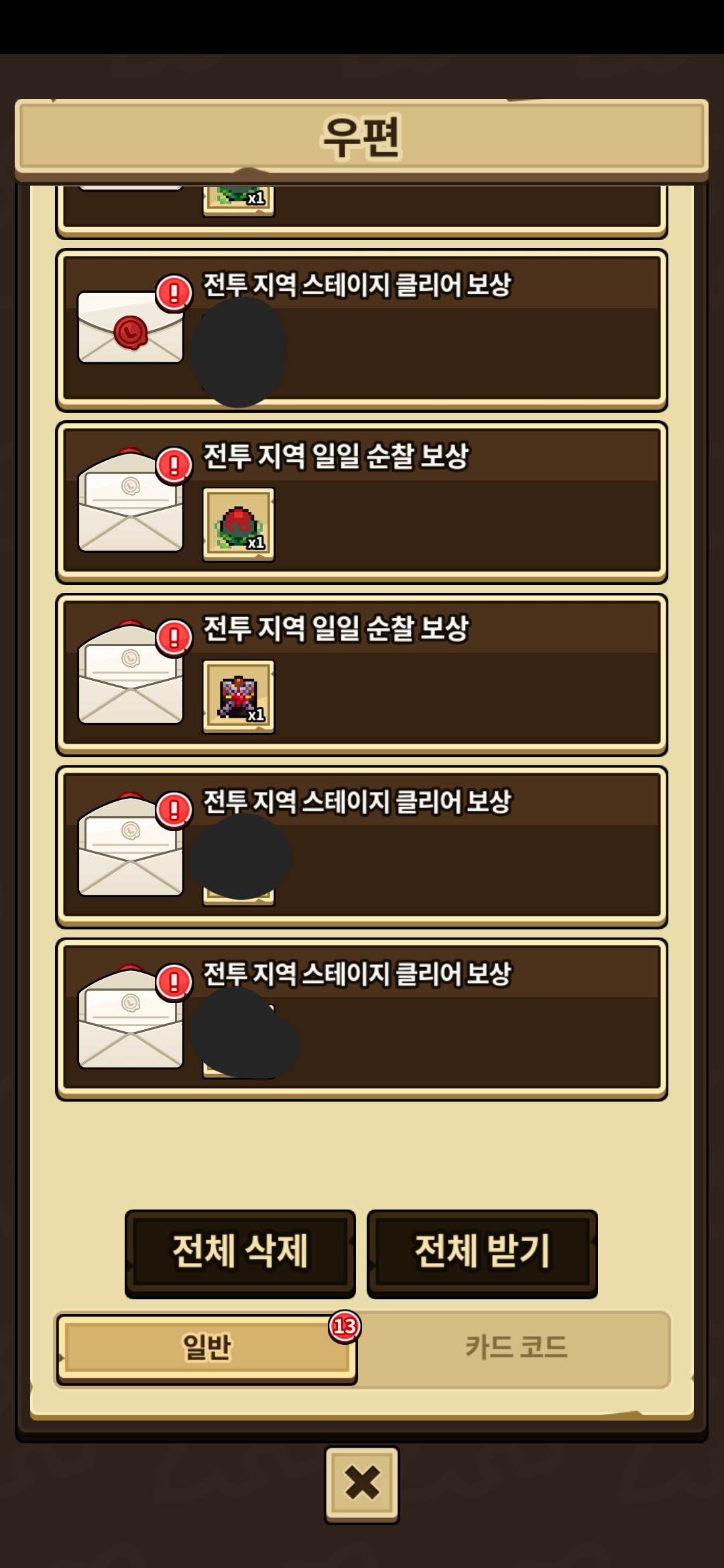The image size is (724, 1568).
Task: Switch to the 카드 코드 tab
Action: [x=516, y=1348]
